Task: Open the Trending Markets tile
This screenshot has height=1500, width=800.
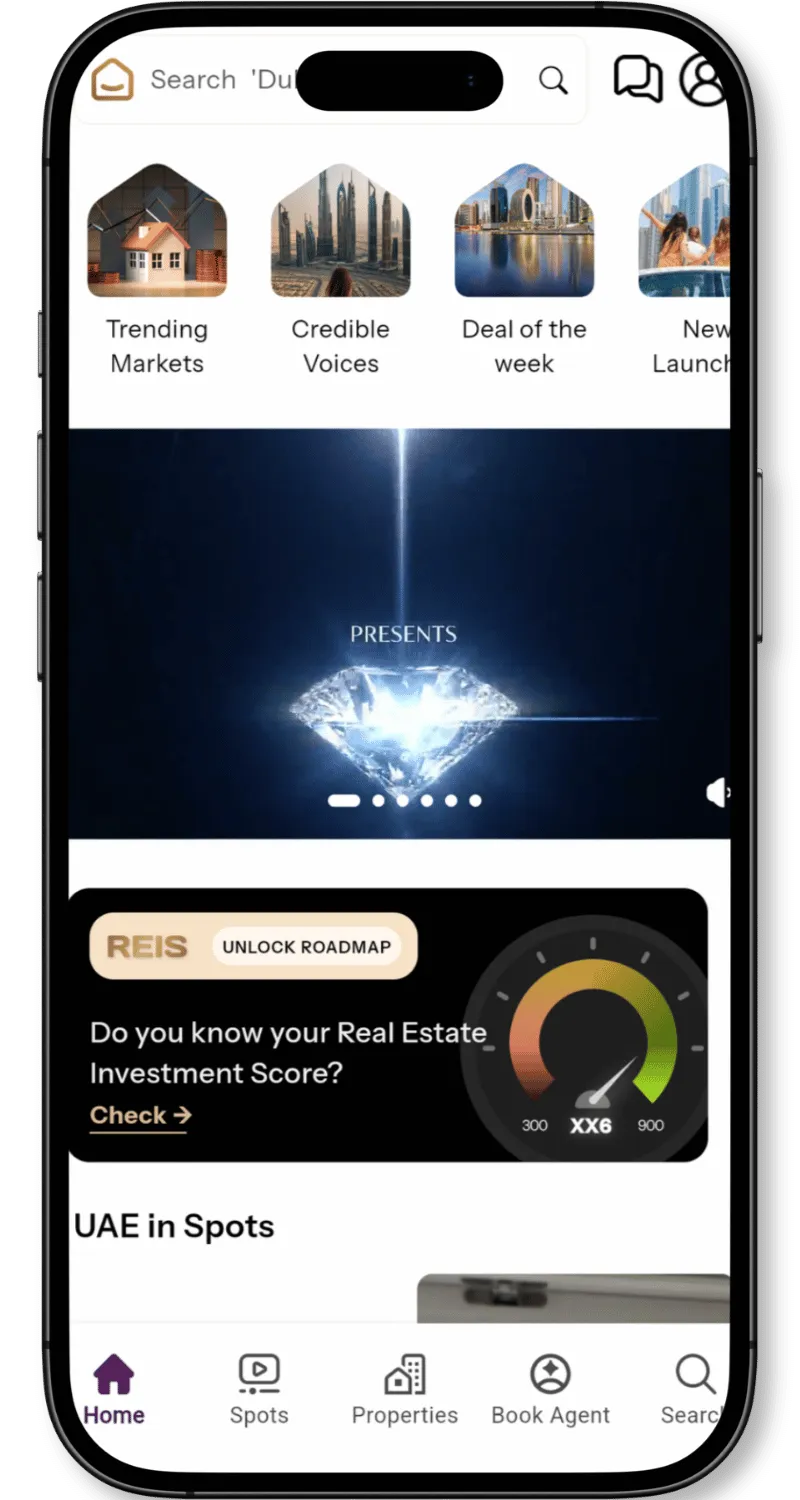Action: [x=157, y=270]
